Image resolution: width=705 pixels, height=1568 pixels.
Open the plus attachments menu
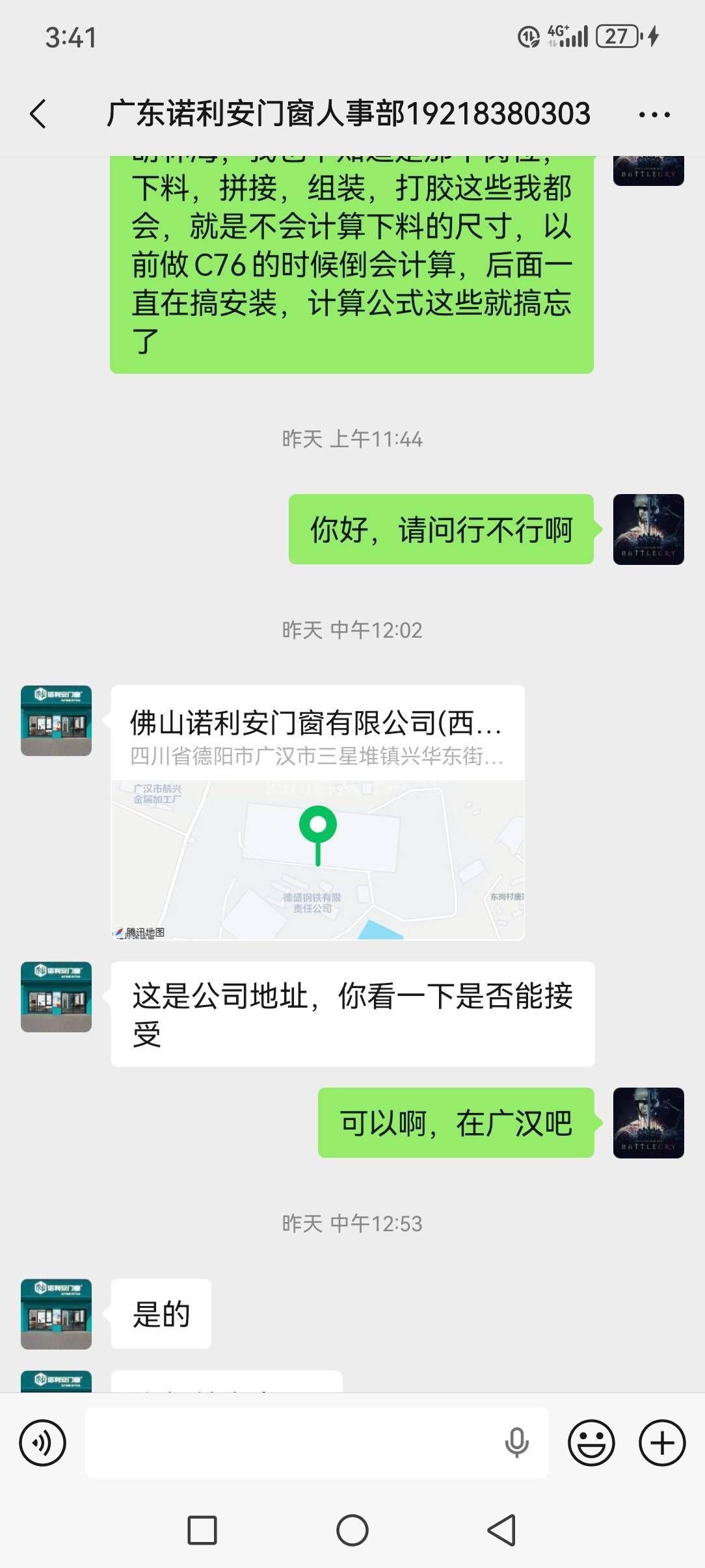click(x=662, y=1443)
